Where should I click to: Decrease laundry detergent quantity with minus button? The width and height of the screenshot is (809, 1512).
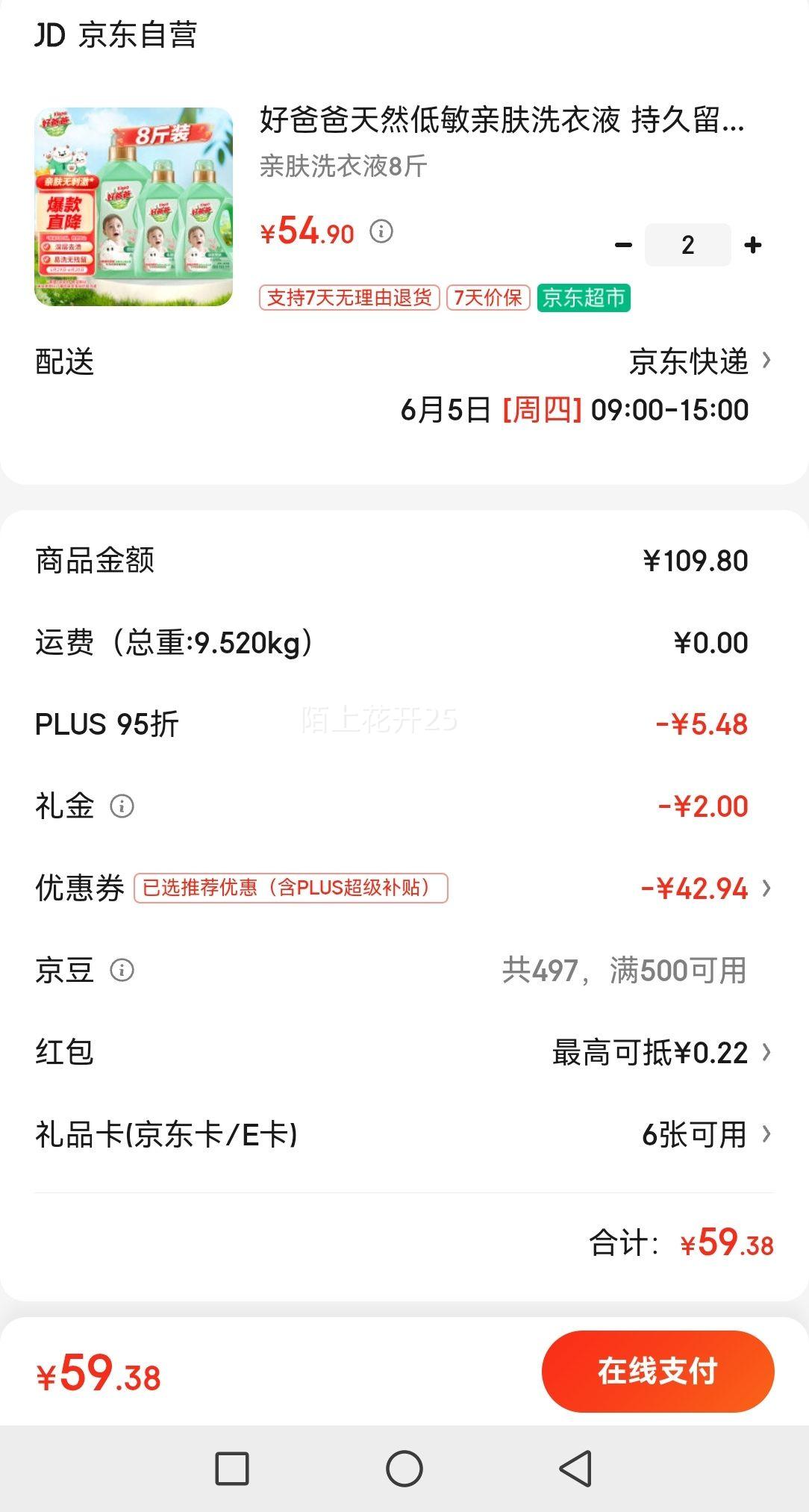tap(623, 245)
